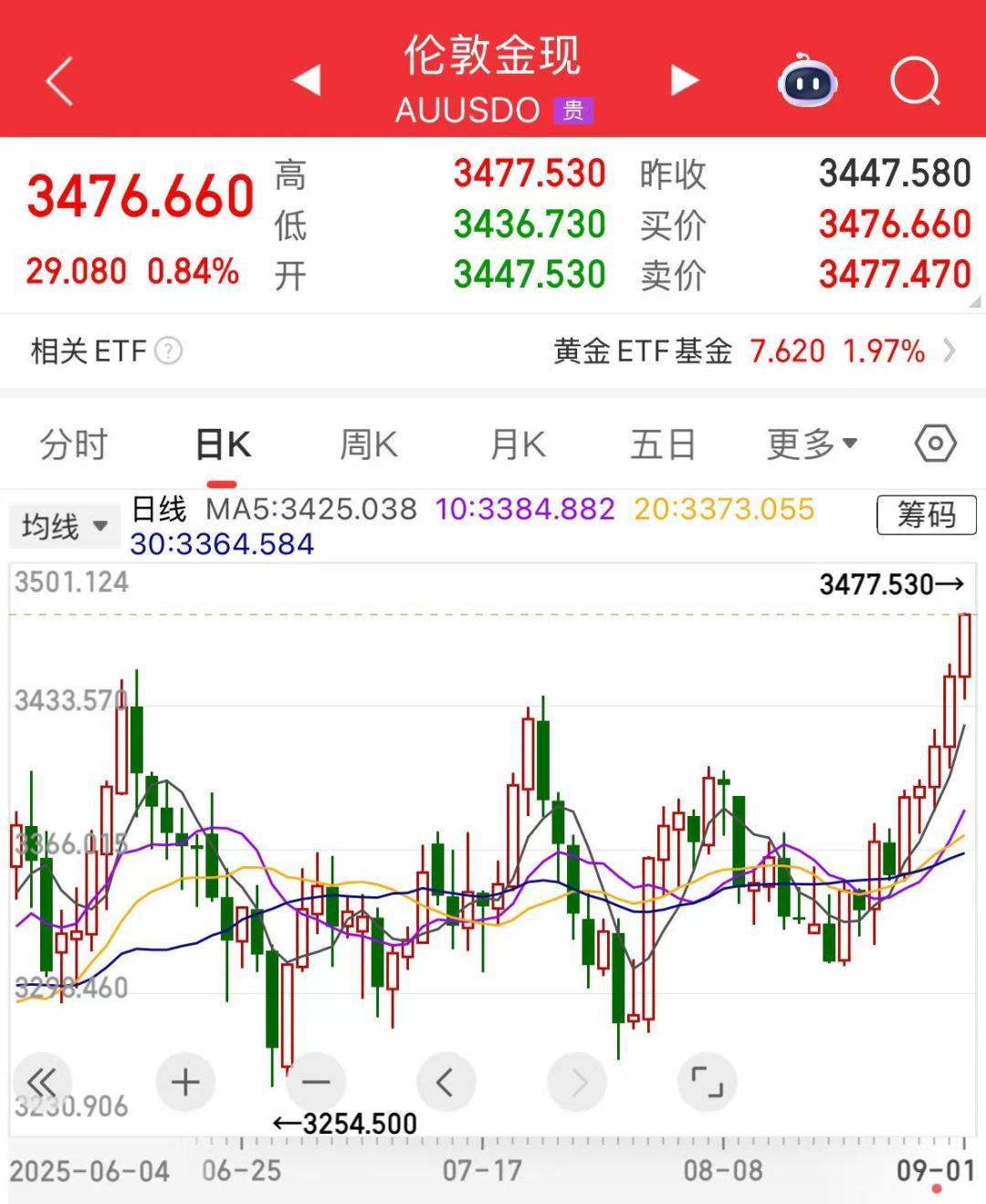Tap the 筹码 button
This screenshot has width=986, height=1204.
point(926,515)
